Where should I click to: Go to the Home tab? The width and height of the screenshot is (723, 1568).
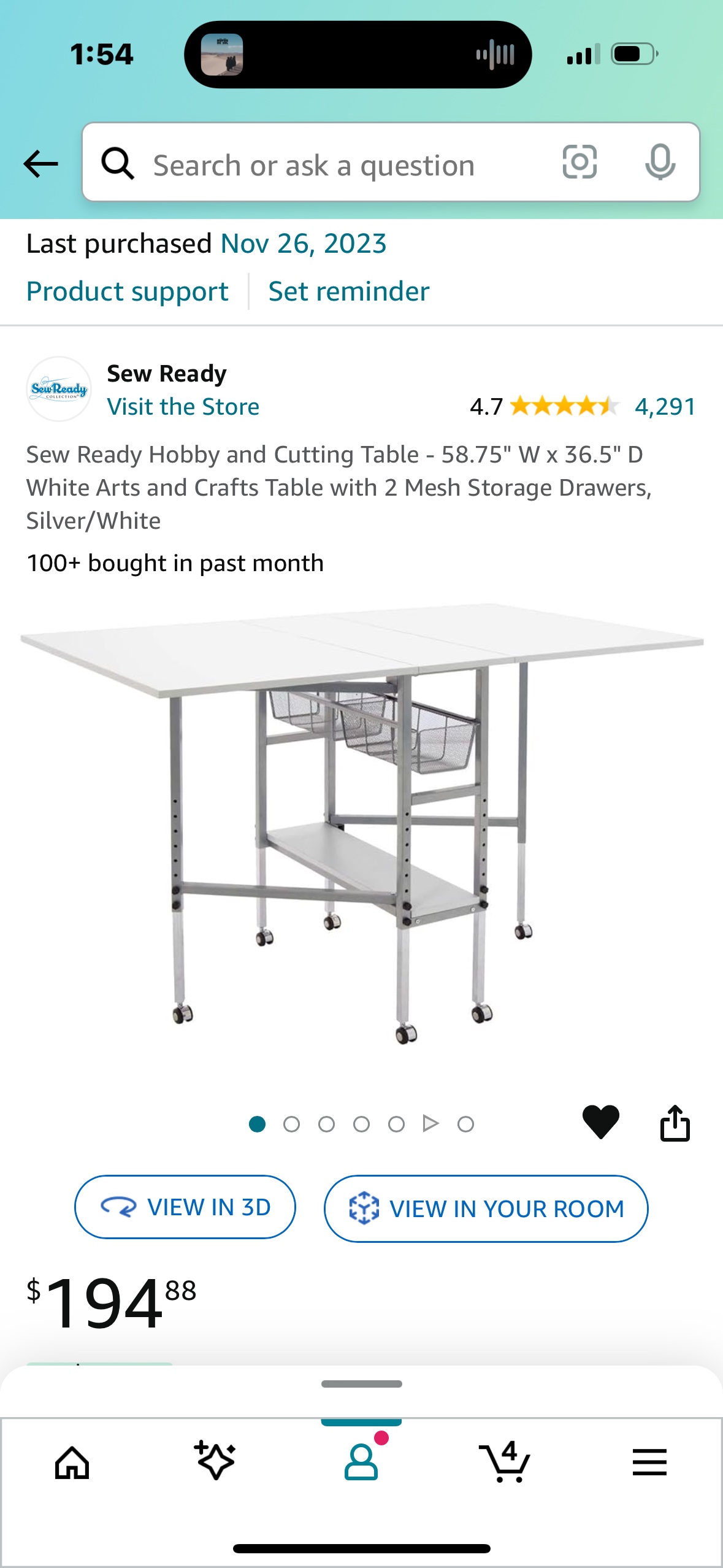(x=72, y=1462)
